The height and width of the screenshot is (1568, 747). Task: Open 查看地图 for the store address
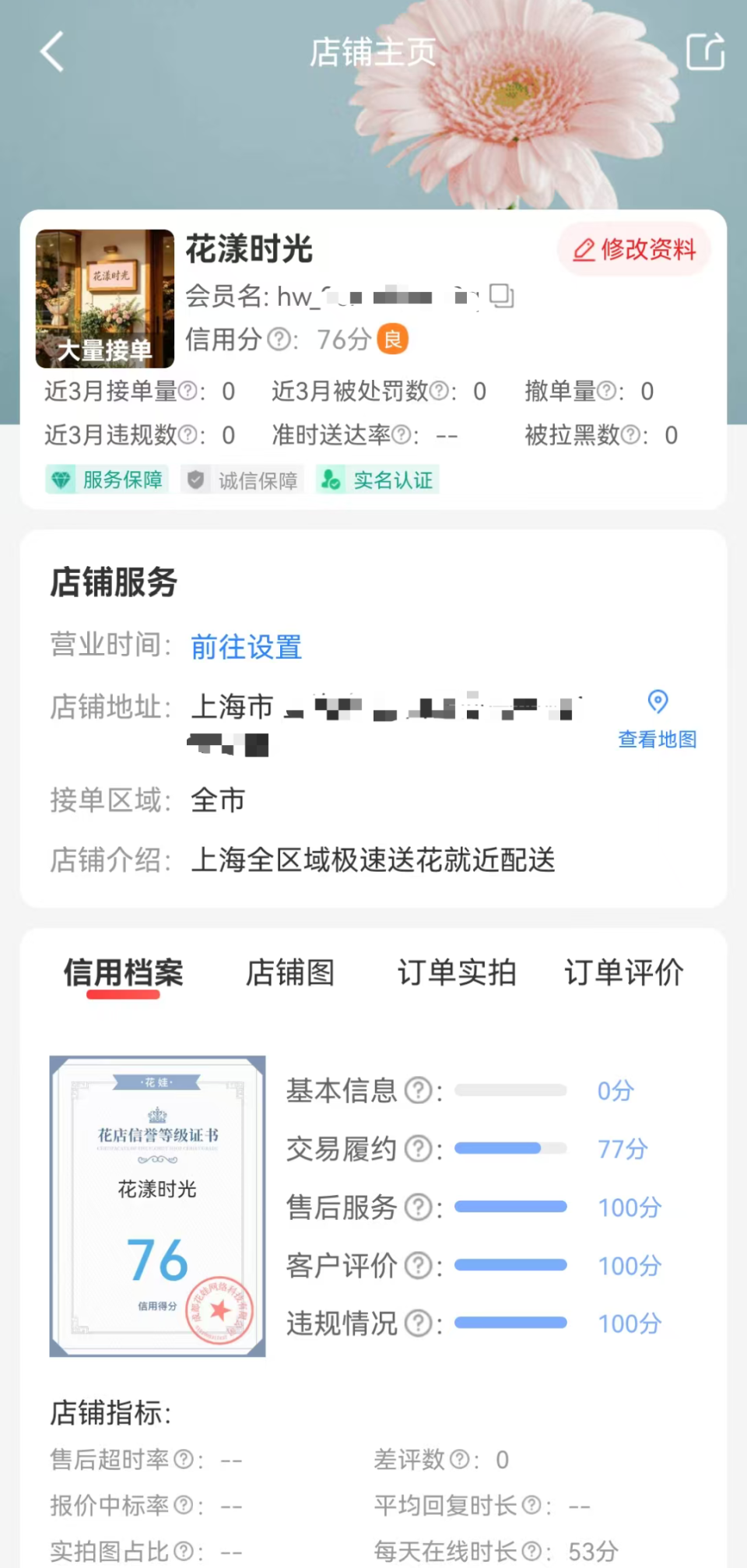tap(658, 720)
